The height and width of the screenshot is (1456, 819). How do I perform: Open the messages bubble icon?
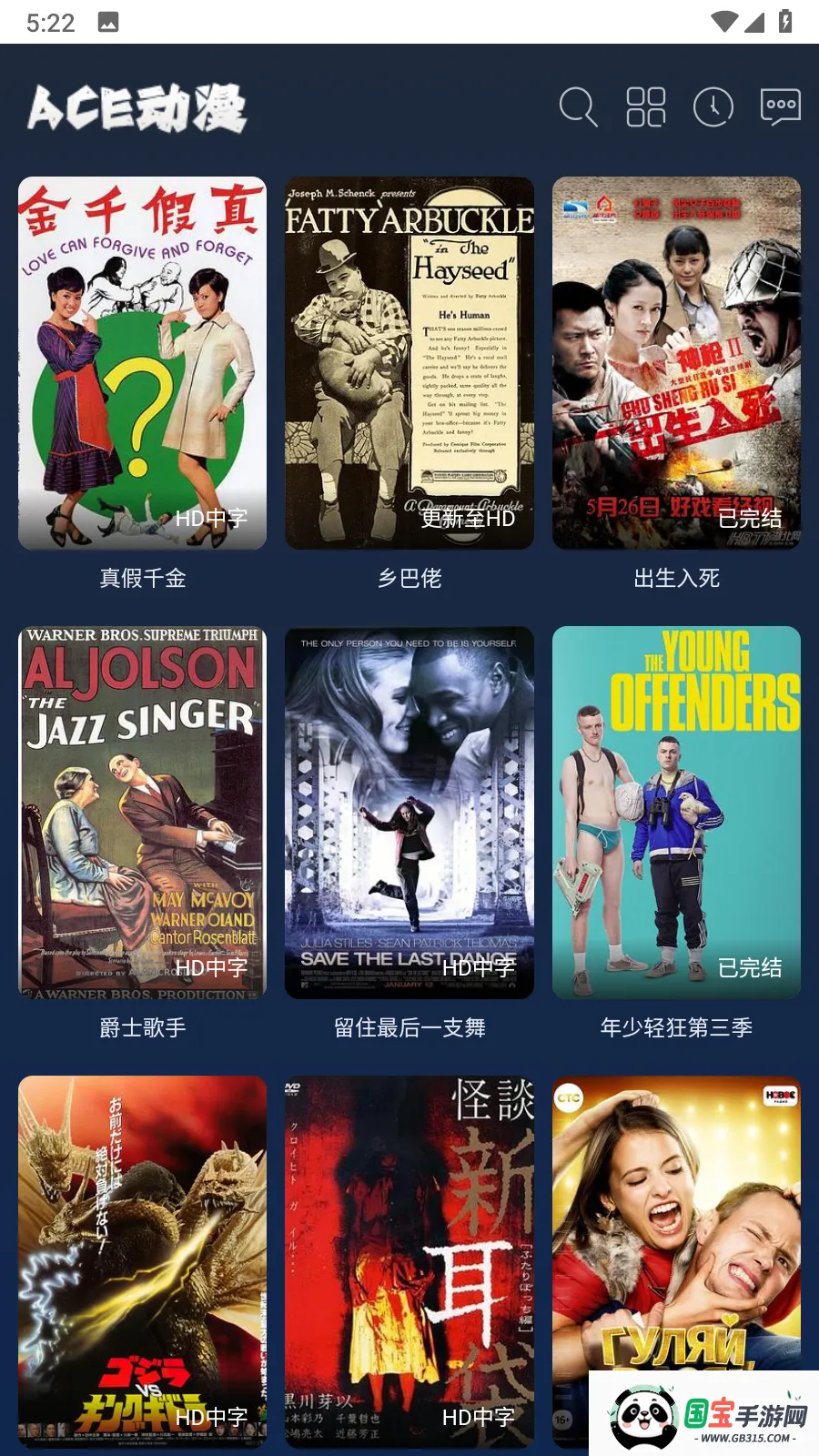point(781,106)
